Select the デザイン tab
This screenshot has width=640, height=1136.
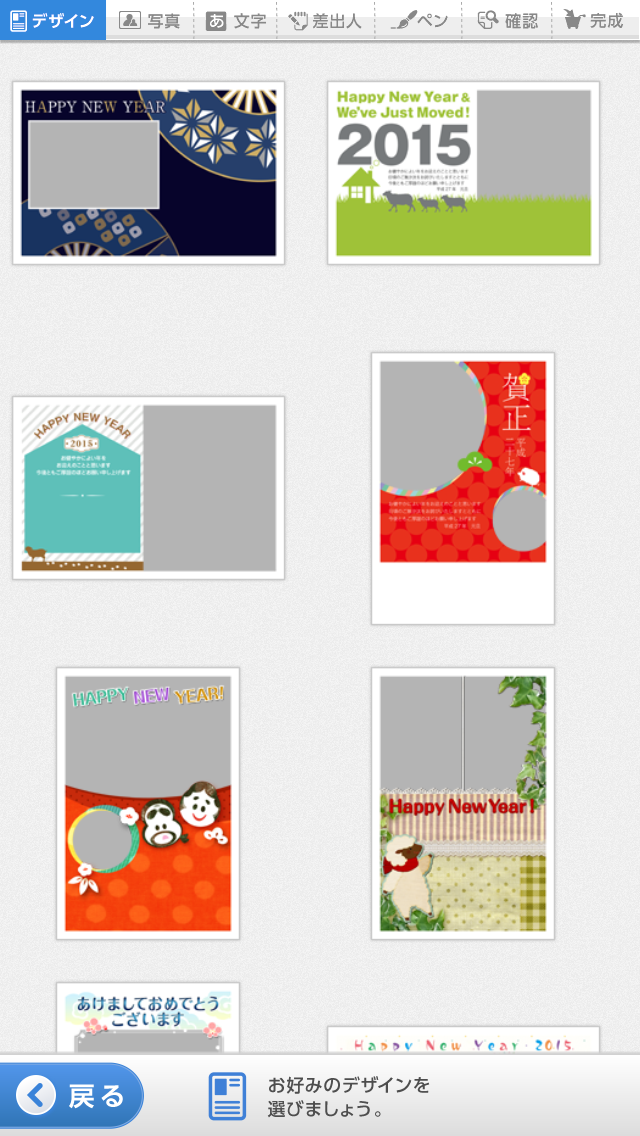[x=53, y=20]
